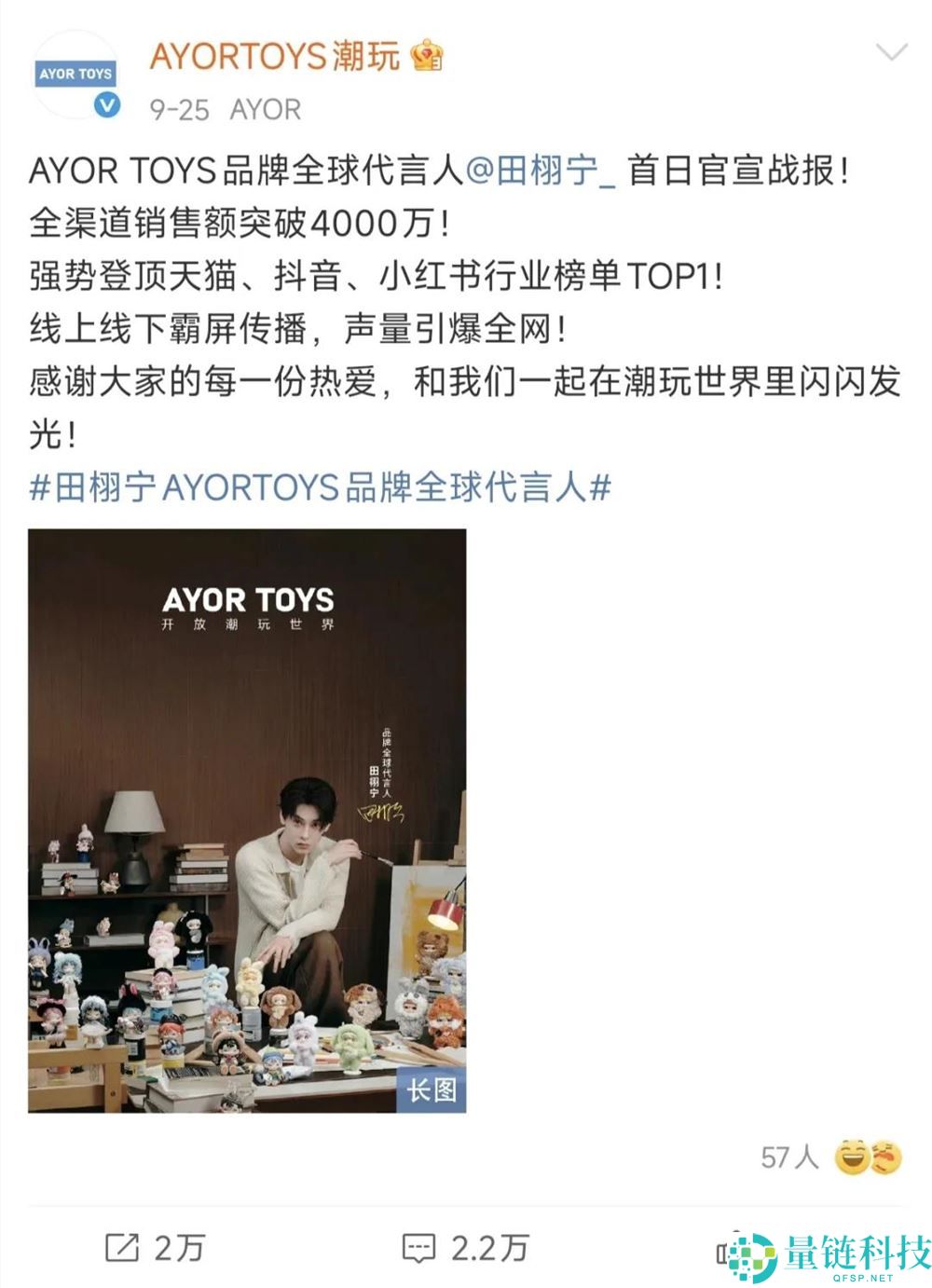Open hashtag #田栩宁AYORTOYS品牌全球代言人#
The image size is (932, 1288).
[x=320, y=487]
